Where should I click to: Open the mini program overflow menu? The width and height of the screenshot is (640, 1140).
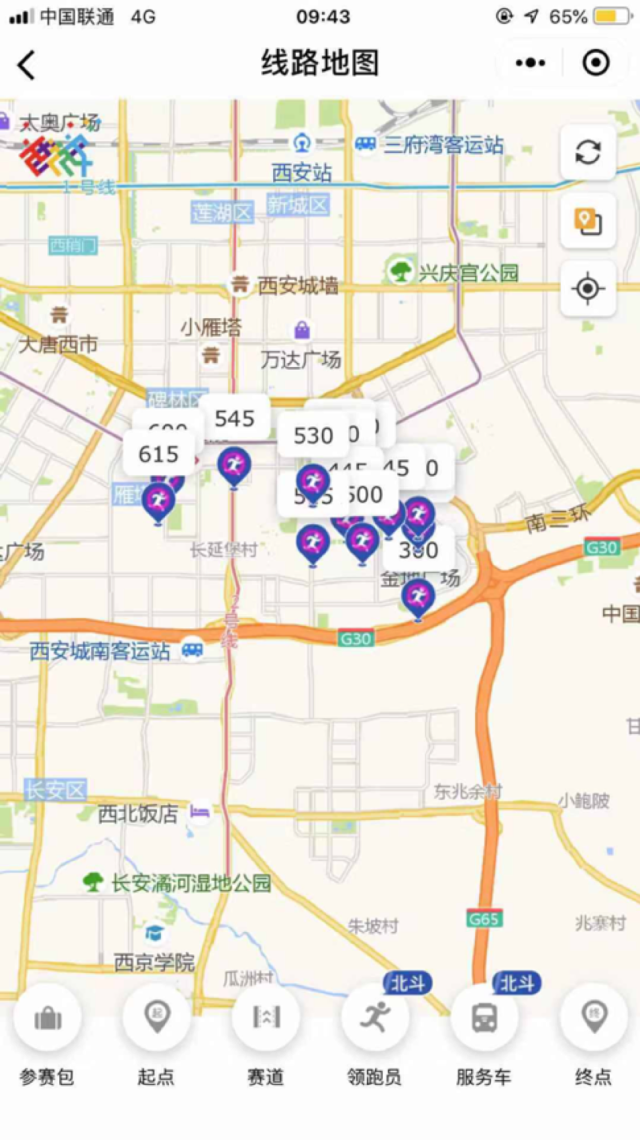pyautogui.click(x=530, y=63)
